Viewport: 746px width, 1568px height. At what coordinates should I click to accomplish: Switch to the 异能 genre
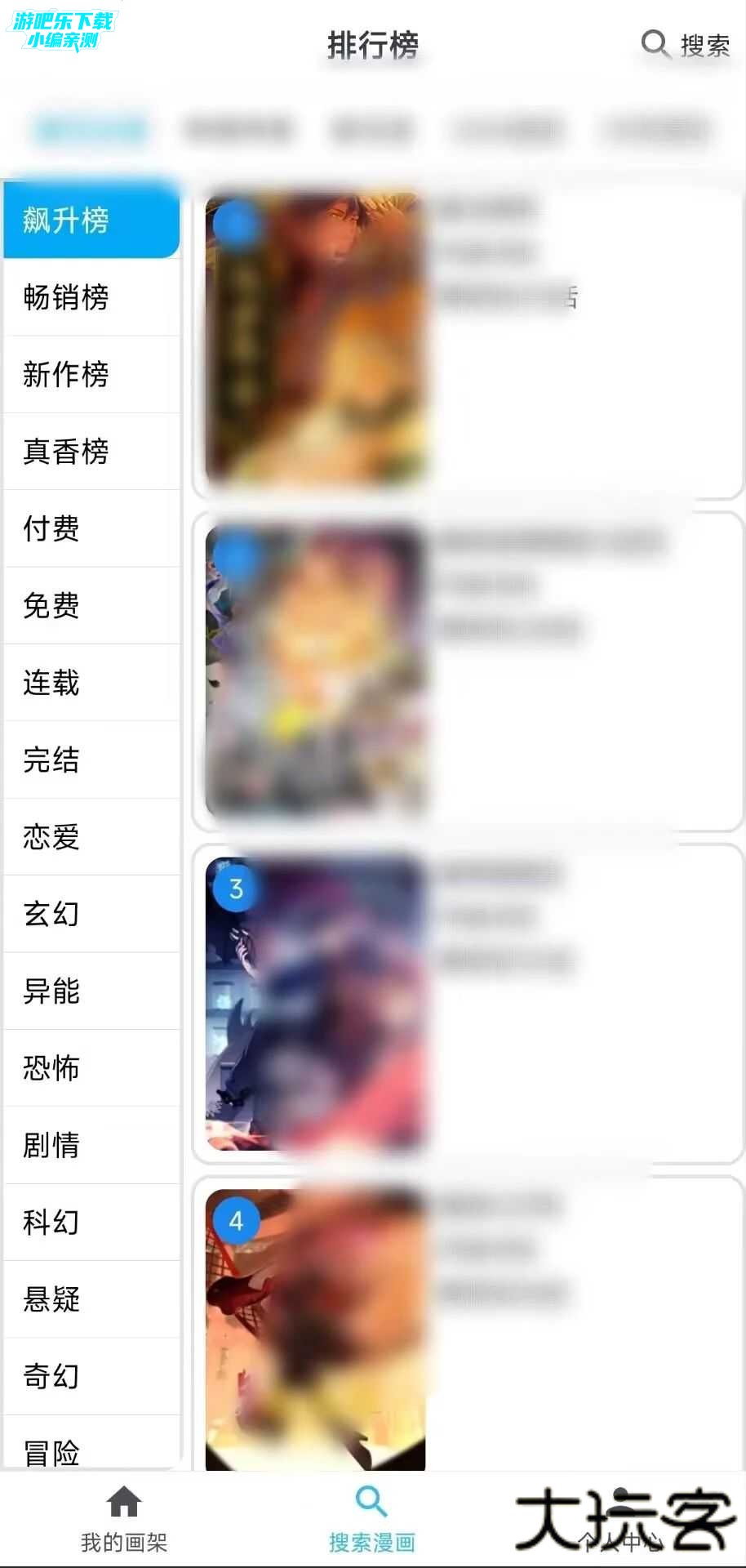pyautogui.click(x=91, y=991)
